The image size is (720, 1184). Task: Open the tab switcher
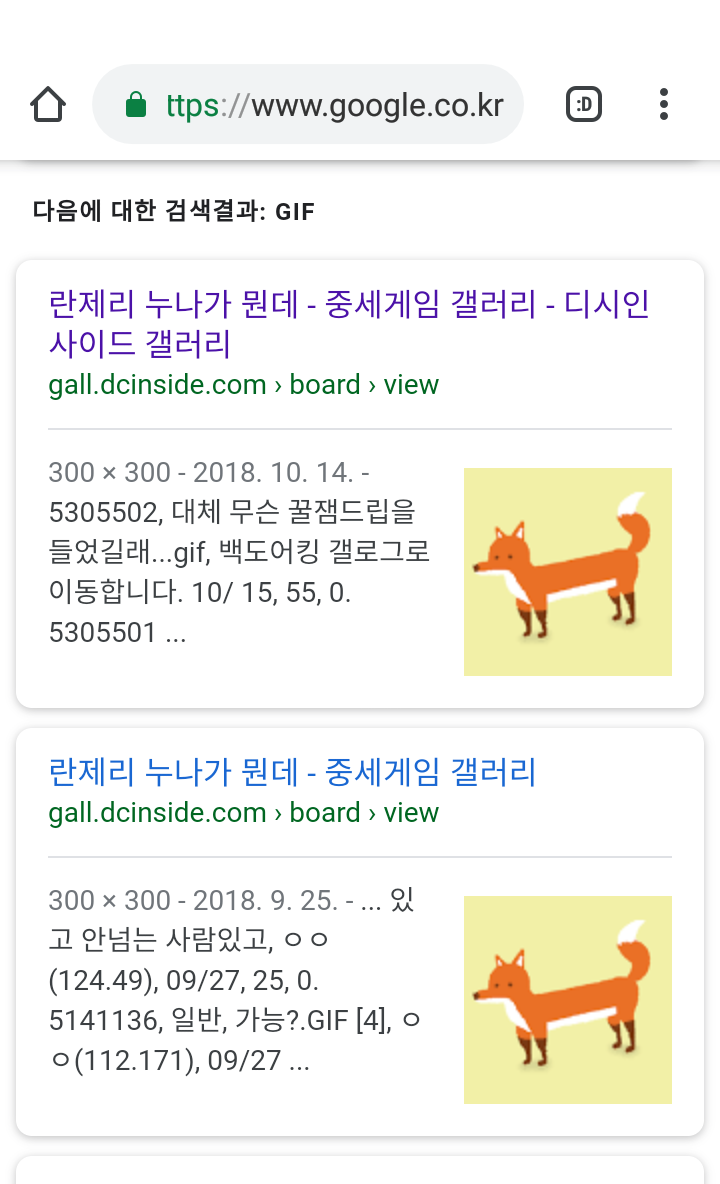pyautogui.click(x=584, y=104)
